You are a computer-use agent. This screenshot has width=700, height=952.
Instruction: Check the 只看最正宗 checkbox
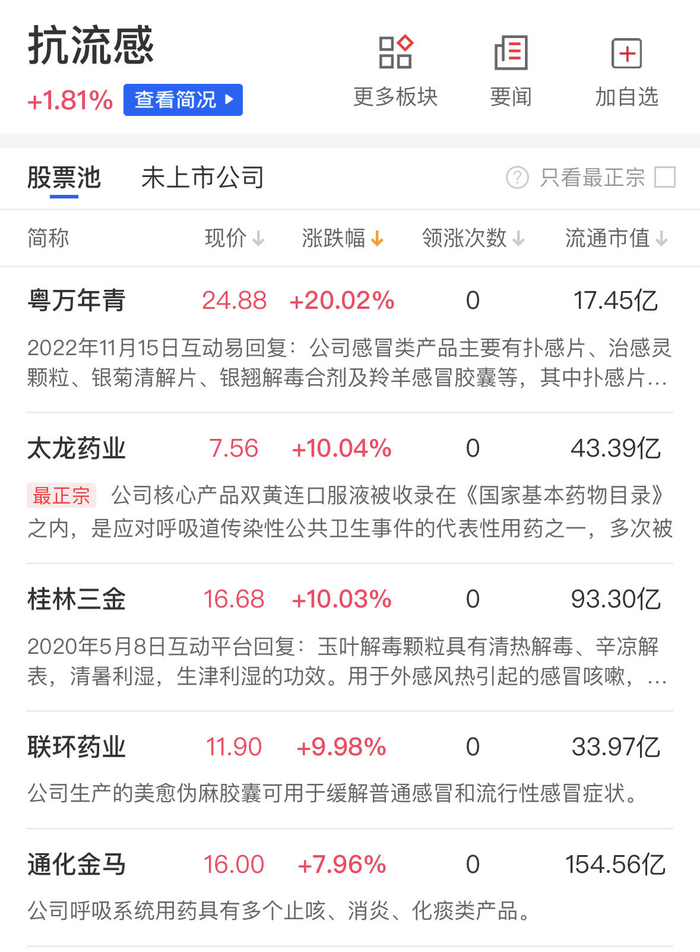pyautogui.click(x=664, y=178)
